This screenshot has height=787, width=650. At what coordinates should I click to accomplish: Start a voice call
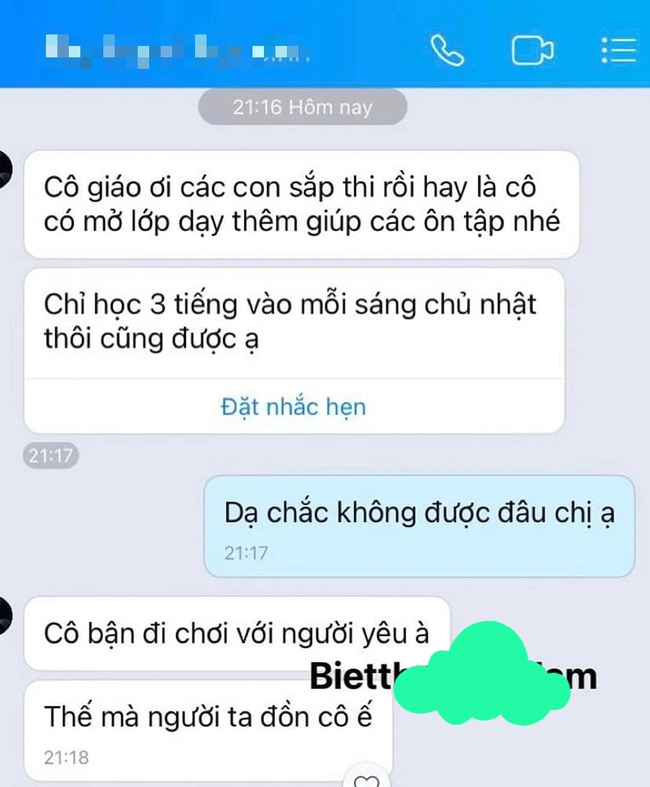point(447,50)
